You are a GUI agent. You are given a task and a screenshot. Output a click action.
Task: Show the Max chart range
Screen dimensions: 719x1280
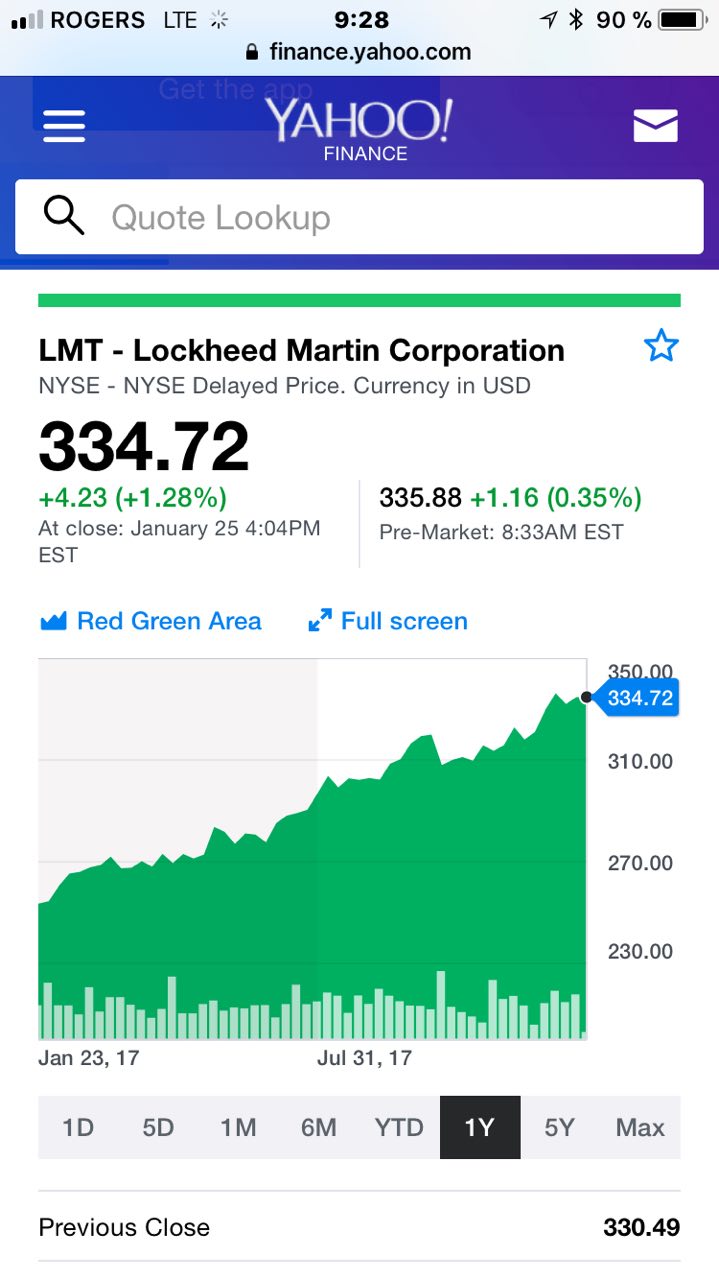tap(640, 1128)
